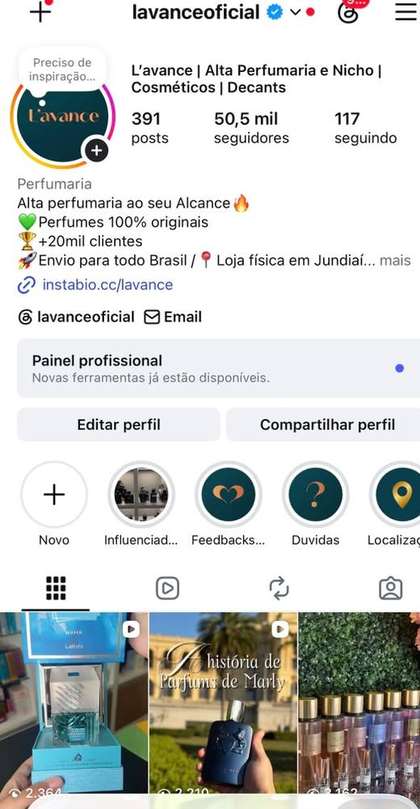
Task: Open the Threads icon in the top bar
Action: [348, 12]
